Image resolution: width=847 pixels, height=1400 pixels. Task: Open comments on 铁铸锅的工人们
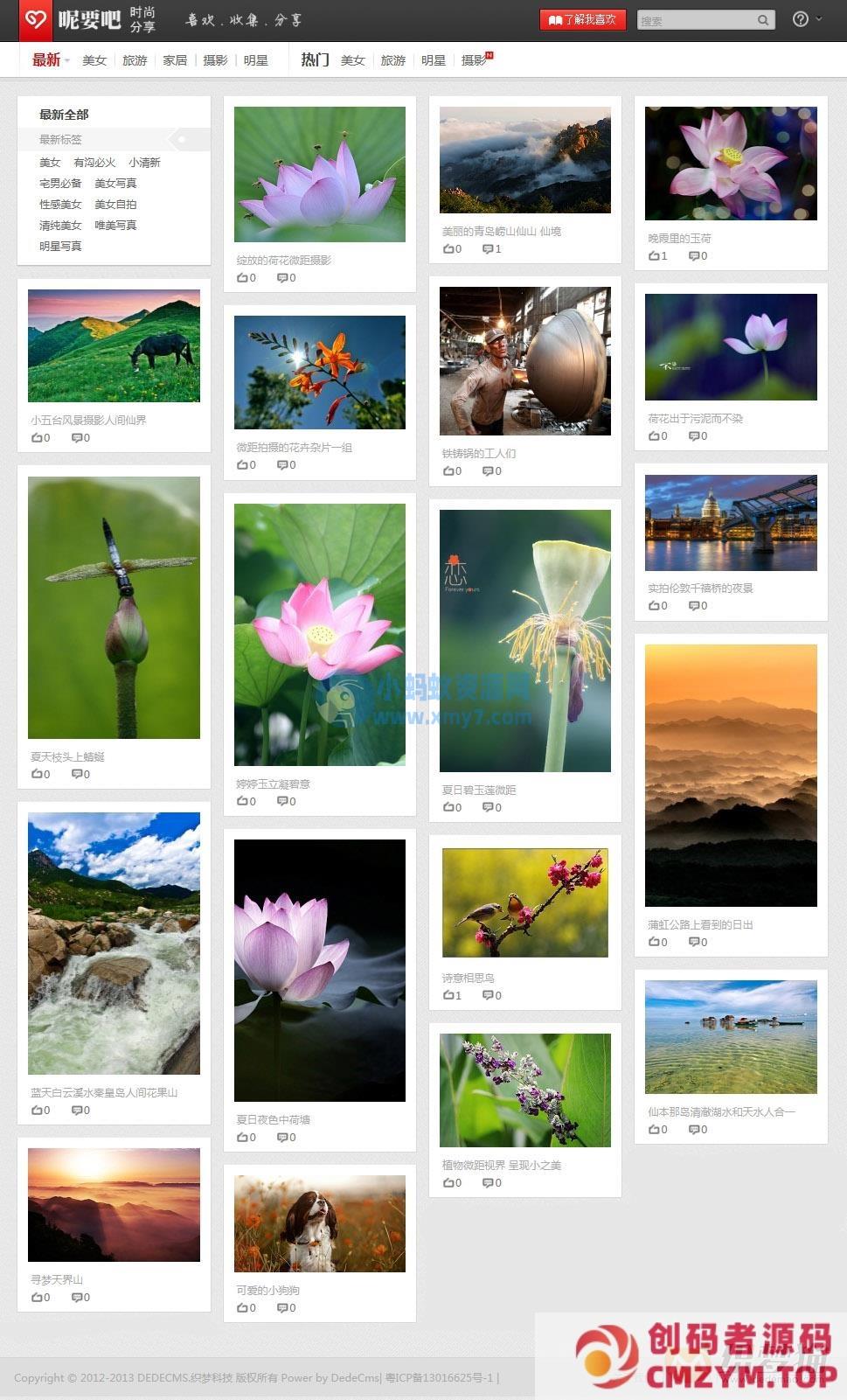tap(492, 471)
